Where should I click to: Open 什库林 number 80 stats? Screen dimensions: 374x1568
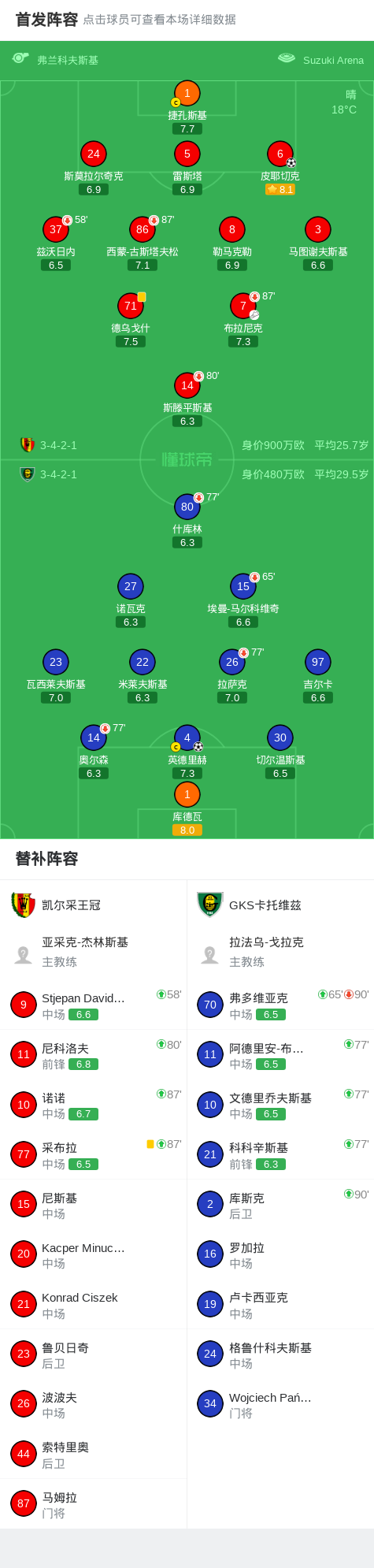click(x=187, y=521)
